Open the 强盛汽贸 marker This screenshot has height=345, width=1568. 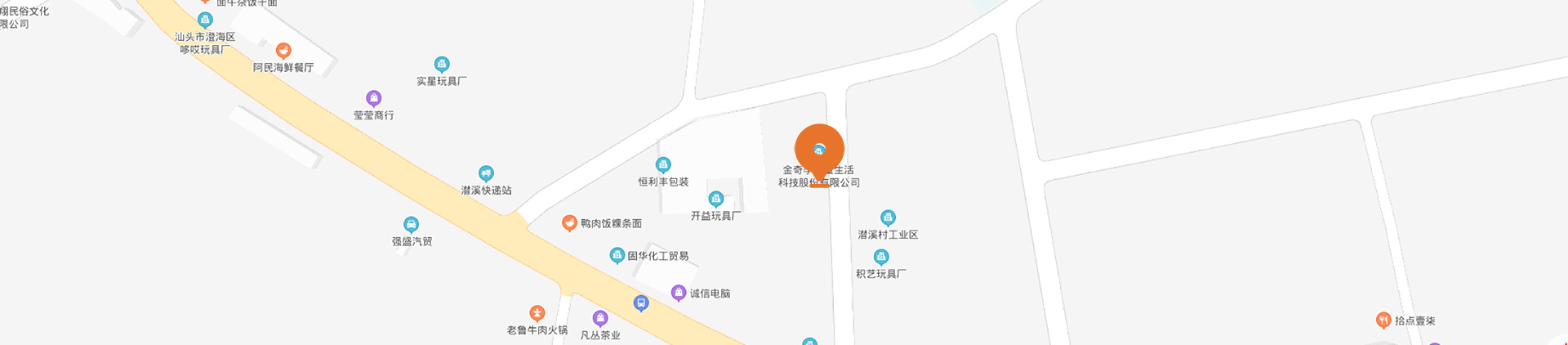pyautogui.click(x=412, y=224)
